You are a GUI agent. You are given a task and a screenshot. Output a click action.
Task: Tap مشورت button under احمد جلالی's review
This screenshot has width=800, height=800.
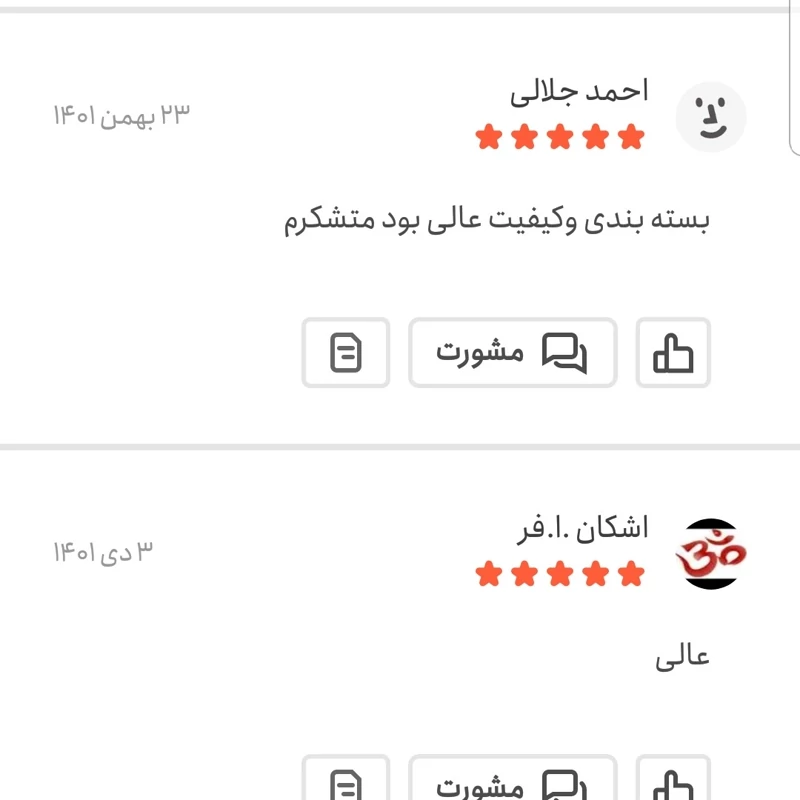(x=512, y=353)
